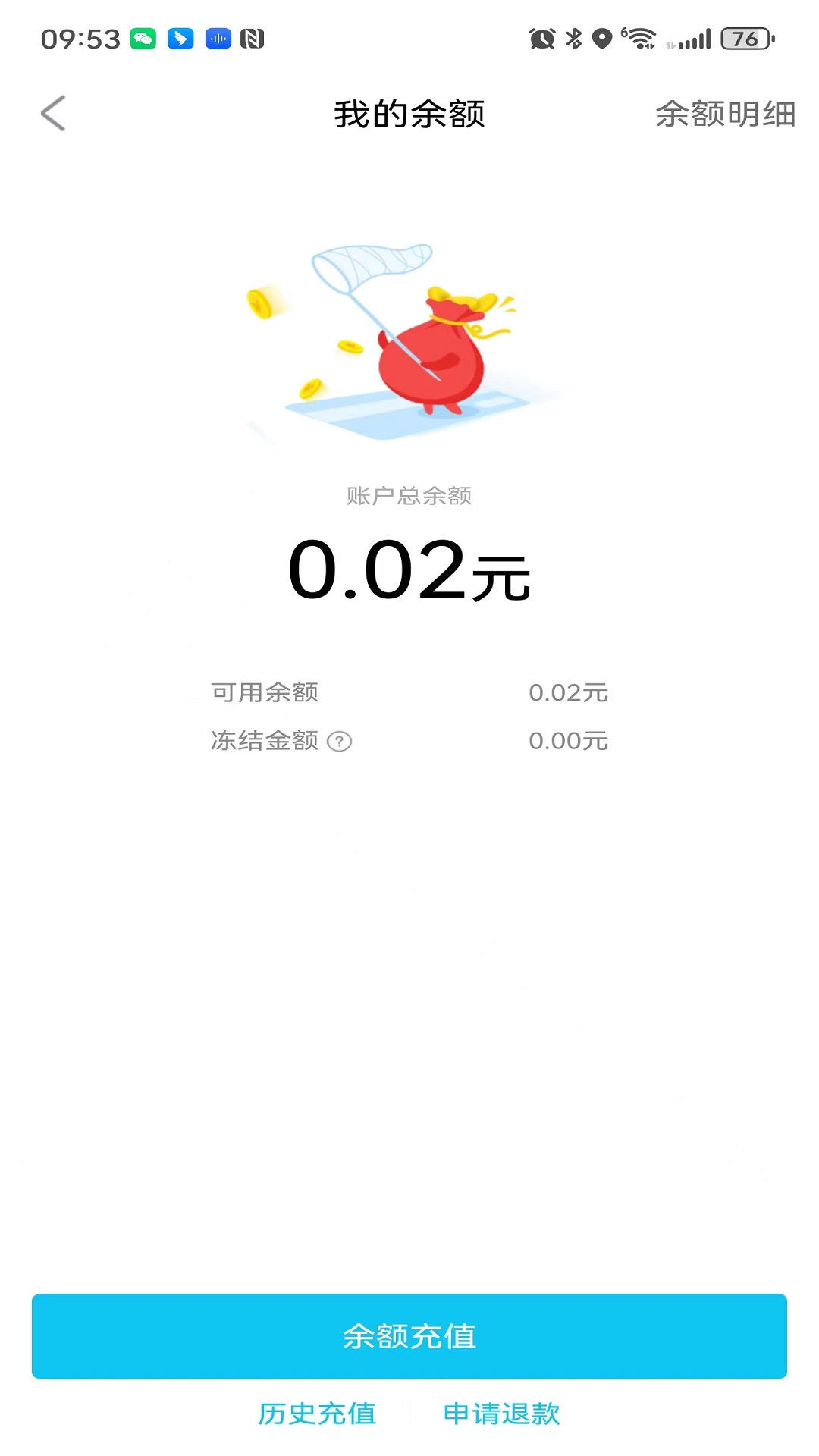Tap the WeChat icon in the status bar
The height and width of the screenshot is (1456, 819).
[x=142, y=37]
